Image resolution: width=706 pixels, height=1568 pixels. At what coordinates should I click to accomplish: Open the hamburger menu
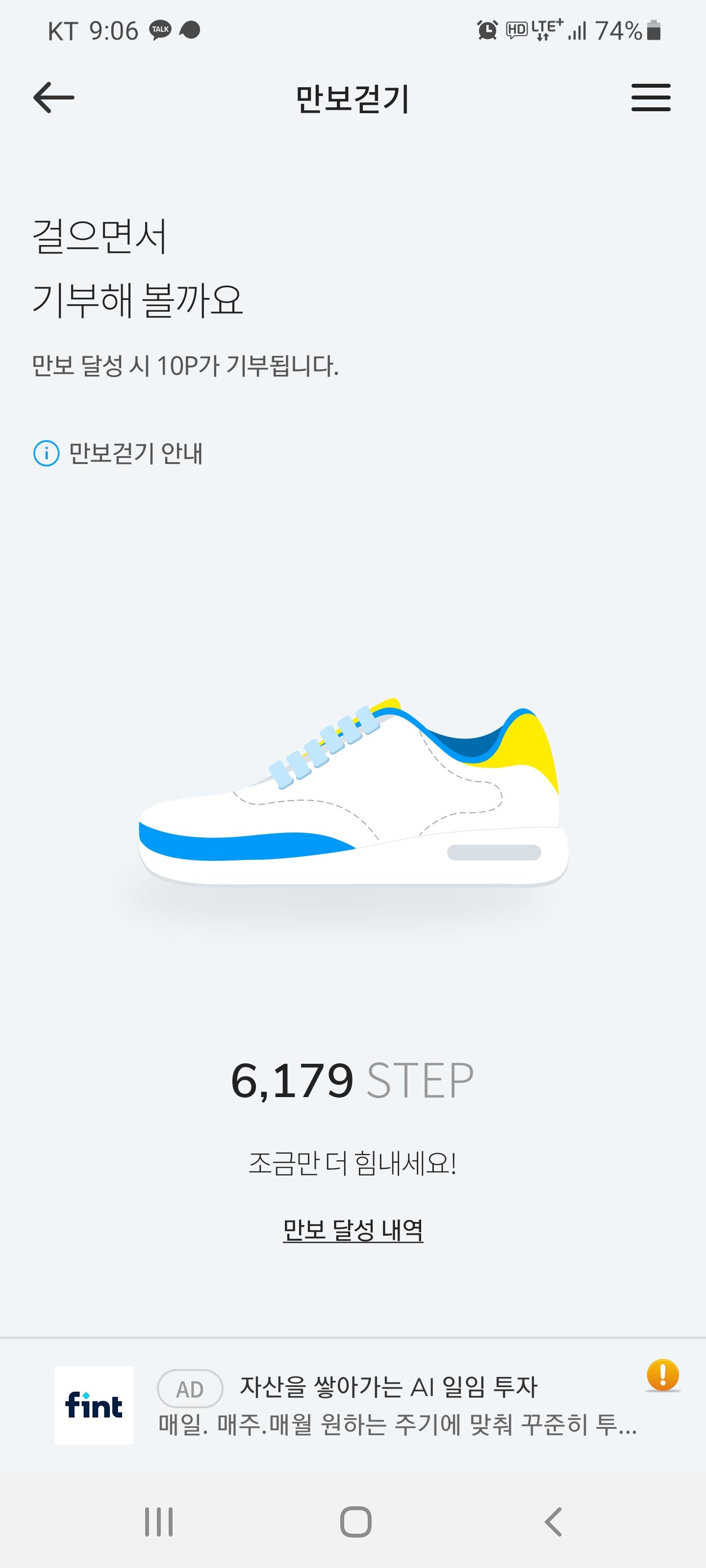(650, 98)
